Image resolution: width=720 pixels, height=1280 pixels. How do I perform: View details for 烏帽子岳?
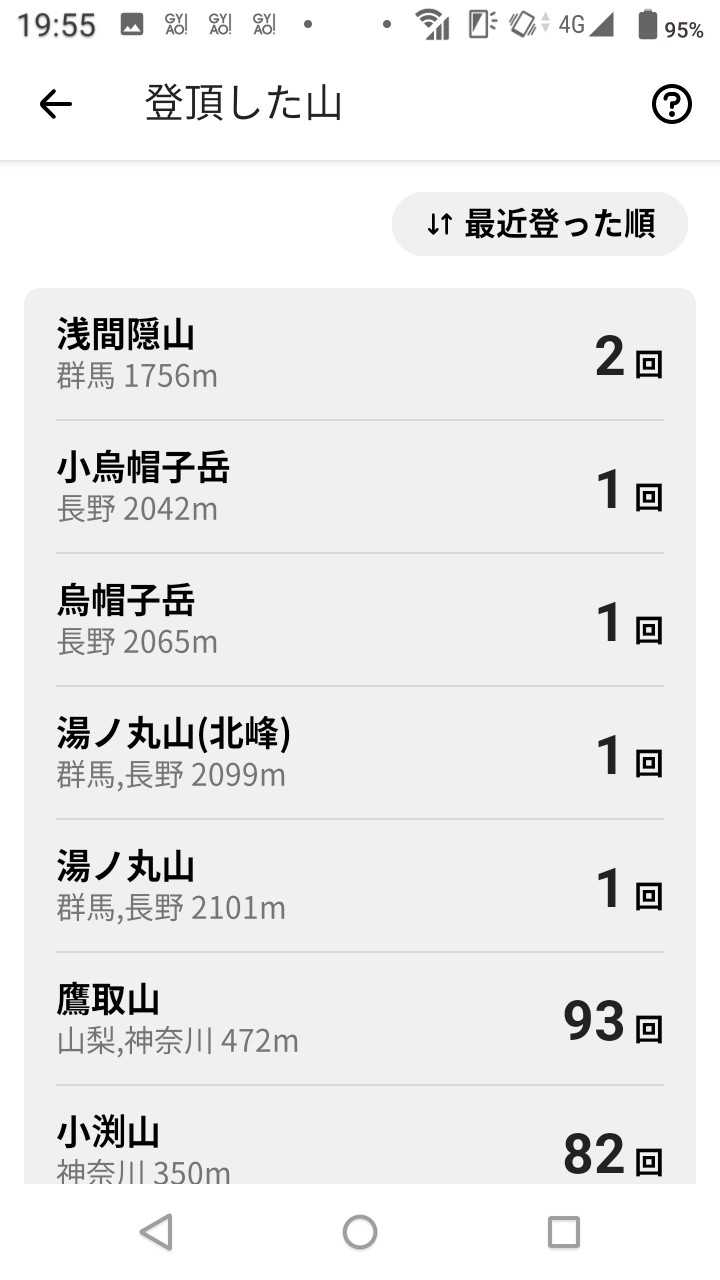pyautogui.click(x=360, y=620)
